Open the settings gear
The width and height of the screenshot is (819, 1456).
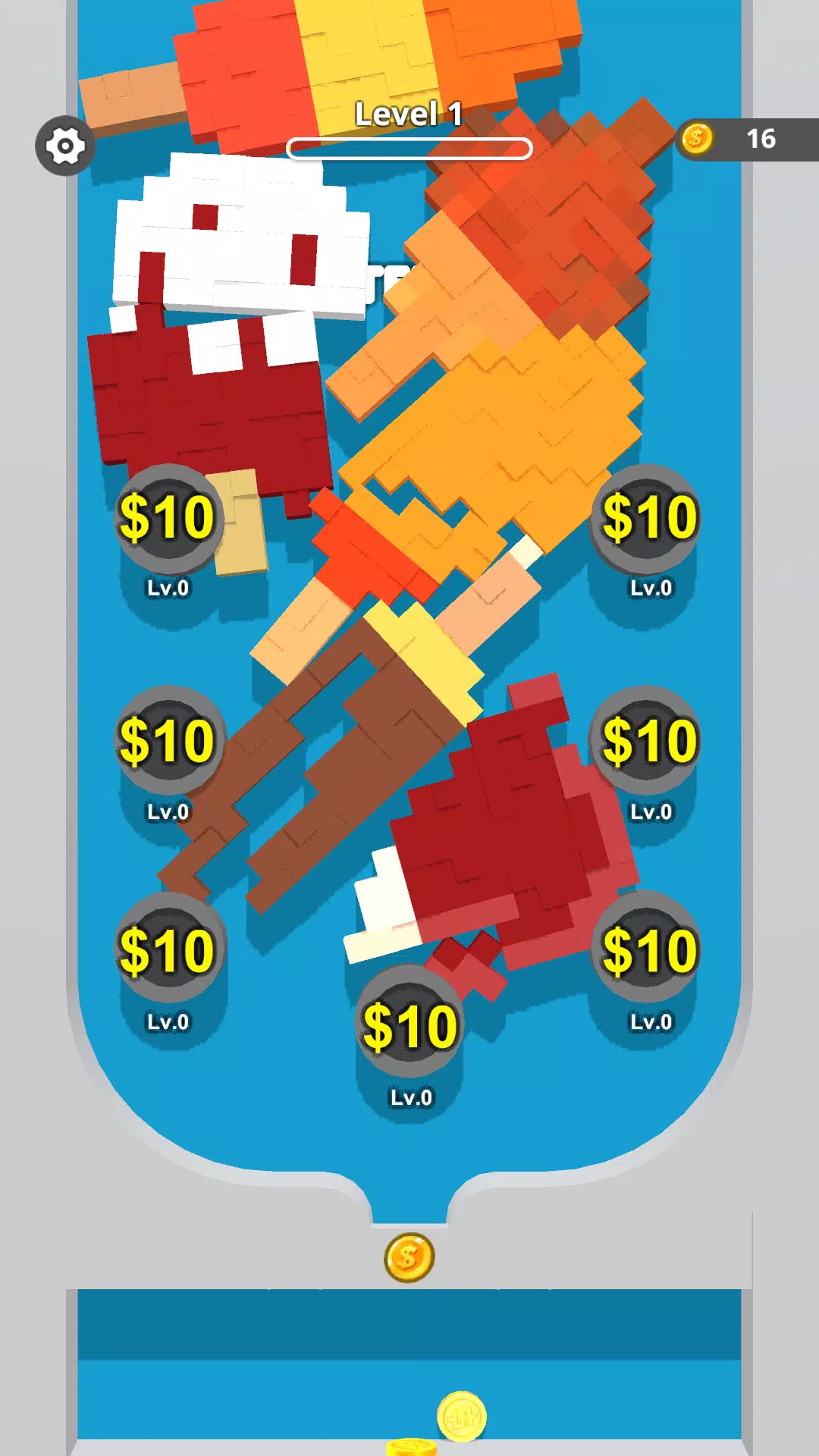click(65, 146)
